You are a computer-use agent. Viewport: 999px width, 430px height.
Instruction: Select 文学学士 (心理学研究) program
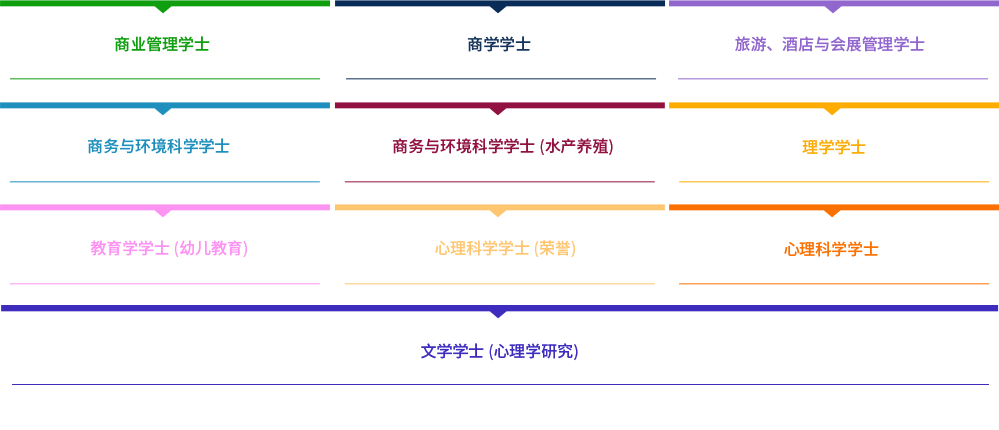(499, 352)
